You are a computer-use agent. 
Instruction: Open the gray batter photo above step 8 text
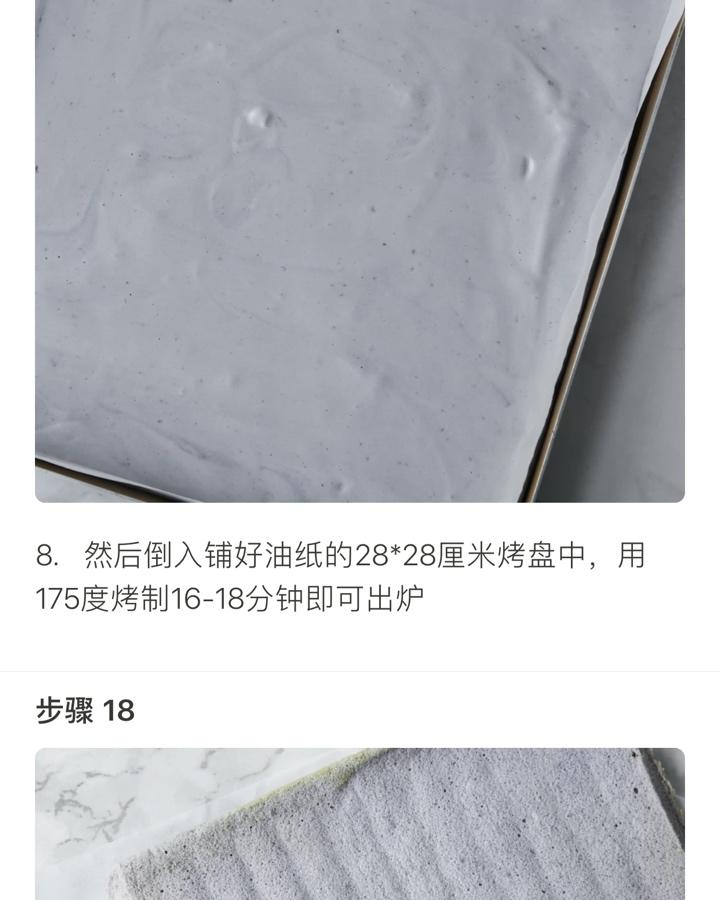pyautogui.click(x=360, y=251)
